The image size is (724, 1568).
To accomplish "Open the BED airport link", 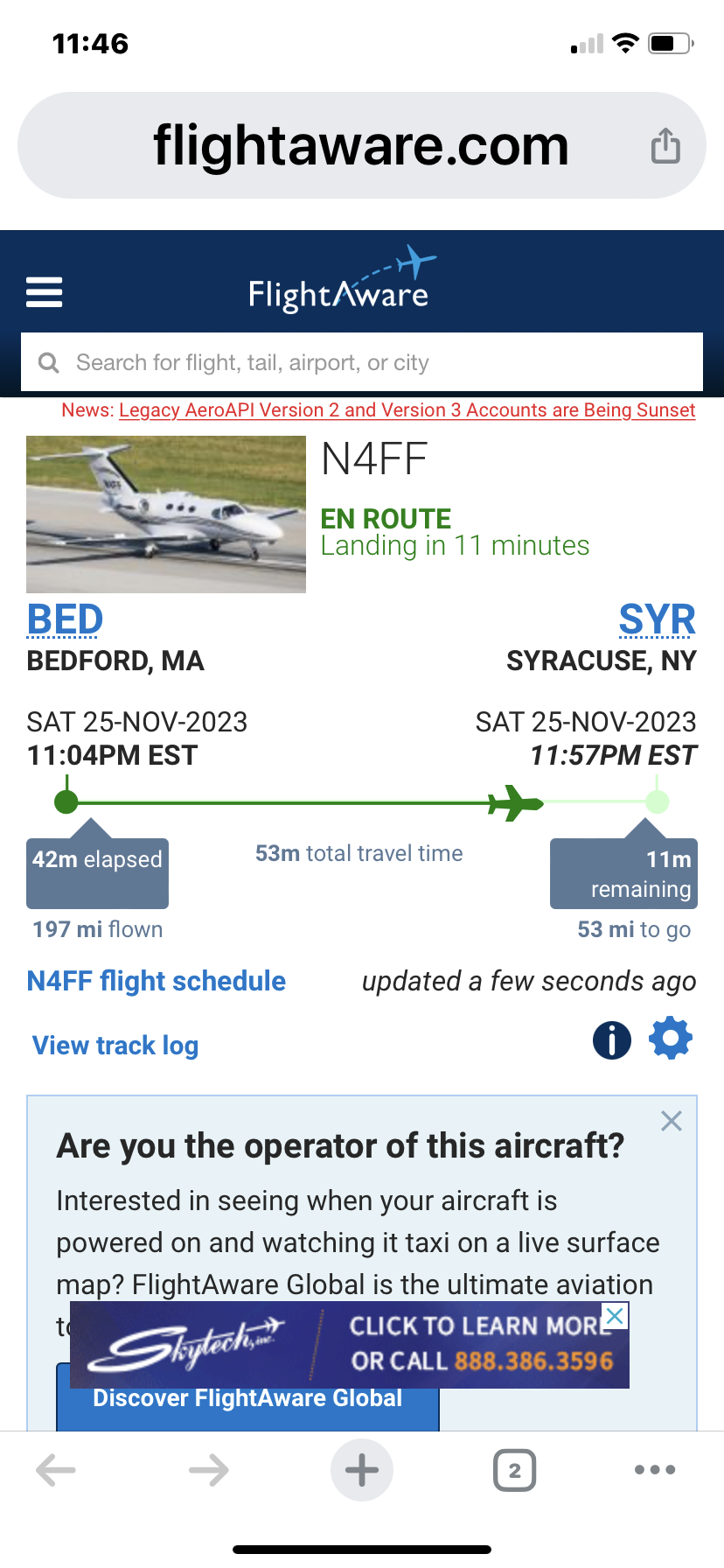I will tap(65, 619).
